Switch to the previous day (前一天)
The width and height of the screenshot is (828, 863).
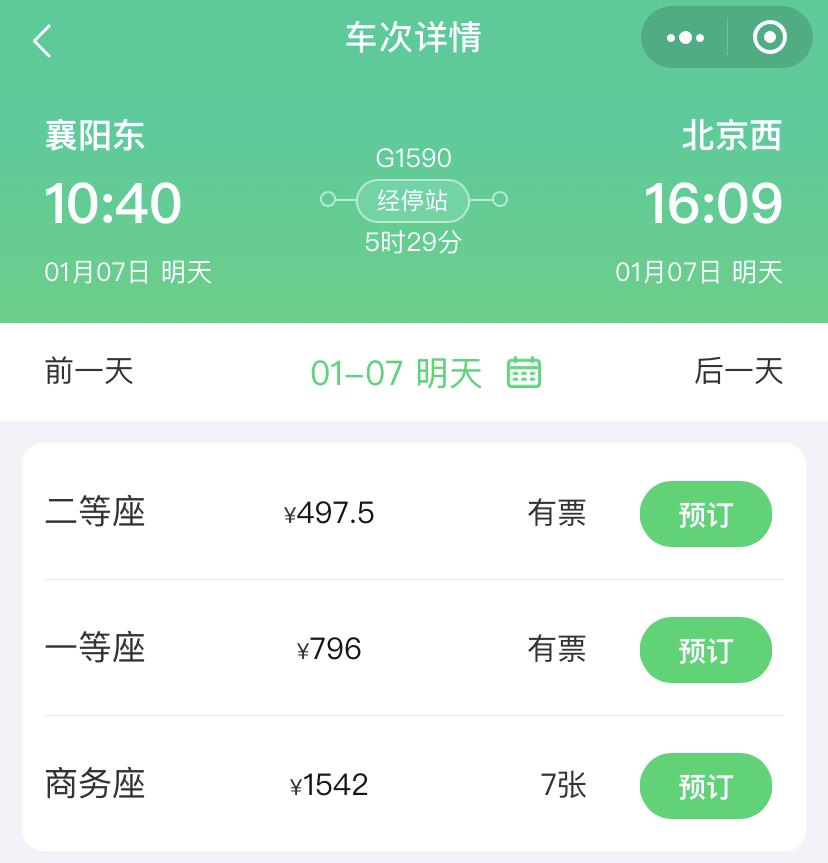pyautogui.click(x=89, y=372)
